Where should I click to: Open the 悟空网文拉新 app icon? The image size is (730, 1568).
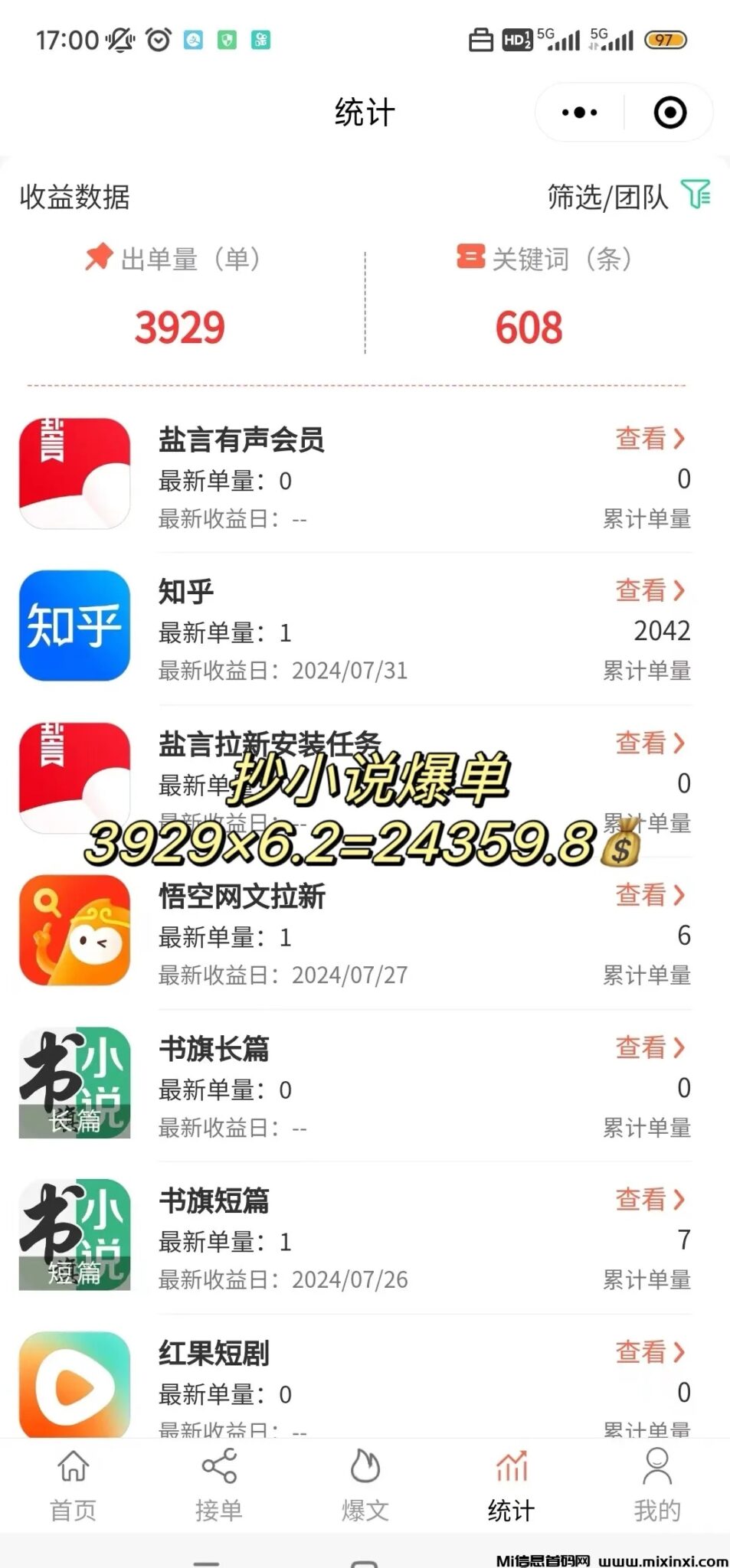pos(74,929)
